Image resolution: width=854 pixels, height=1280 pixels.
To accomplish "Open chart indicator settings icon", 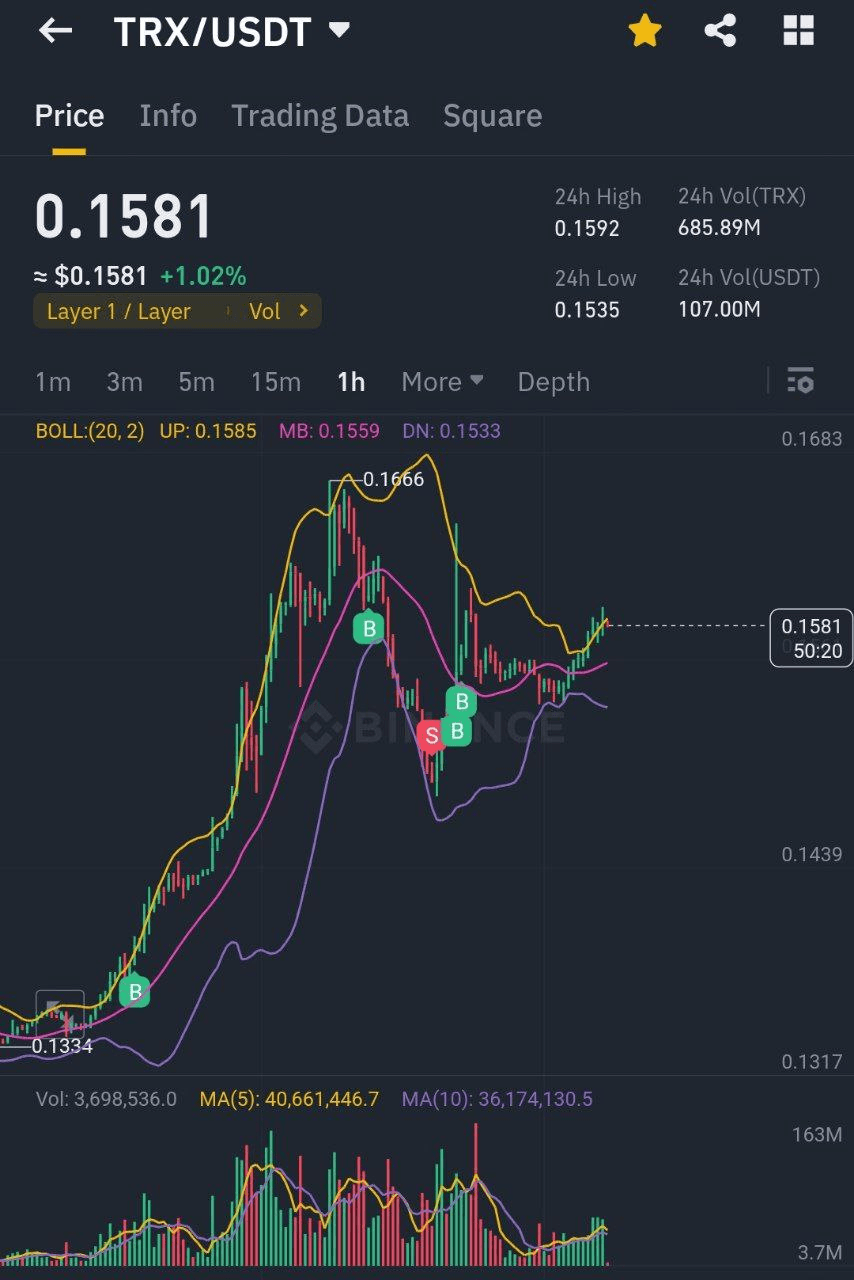I will (x=800, y=381).
